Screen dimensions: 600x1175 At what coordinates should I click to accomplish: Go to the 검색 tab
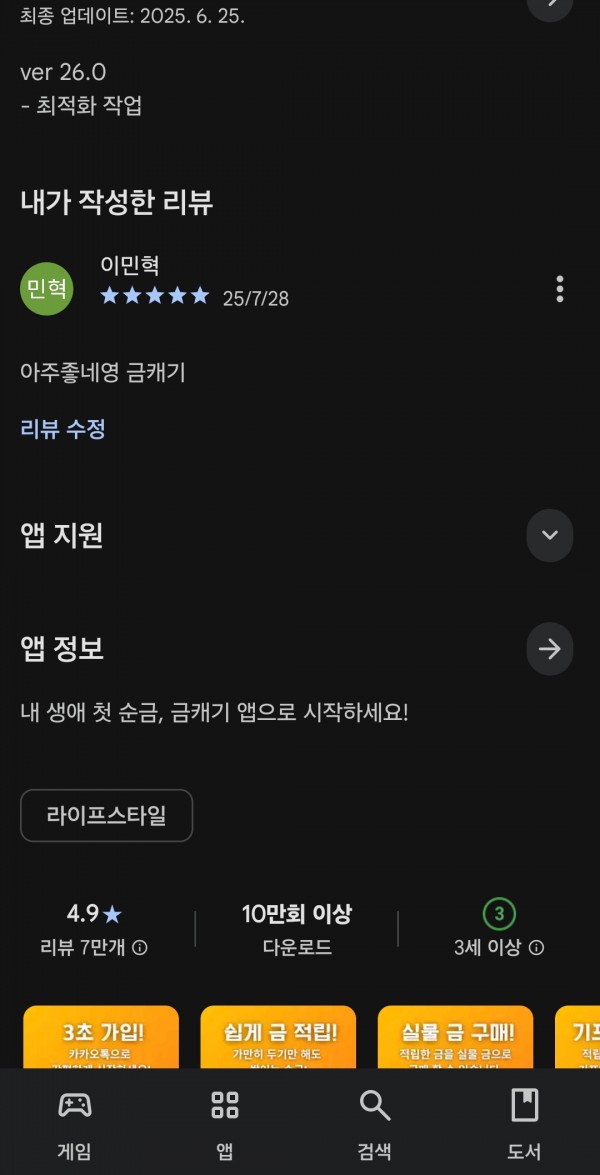[x=375, y=1122]
